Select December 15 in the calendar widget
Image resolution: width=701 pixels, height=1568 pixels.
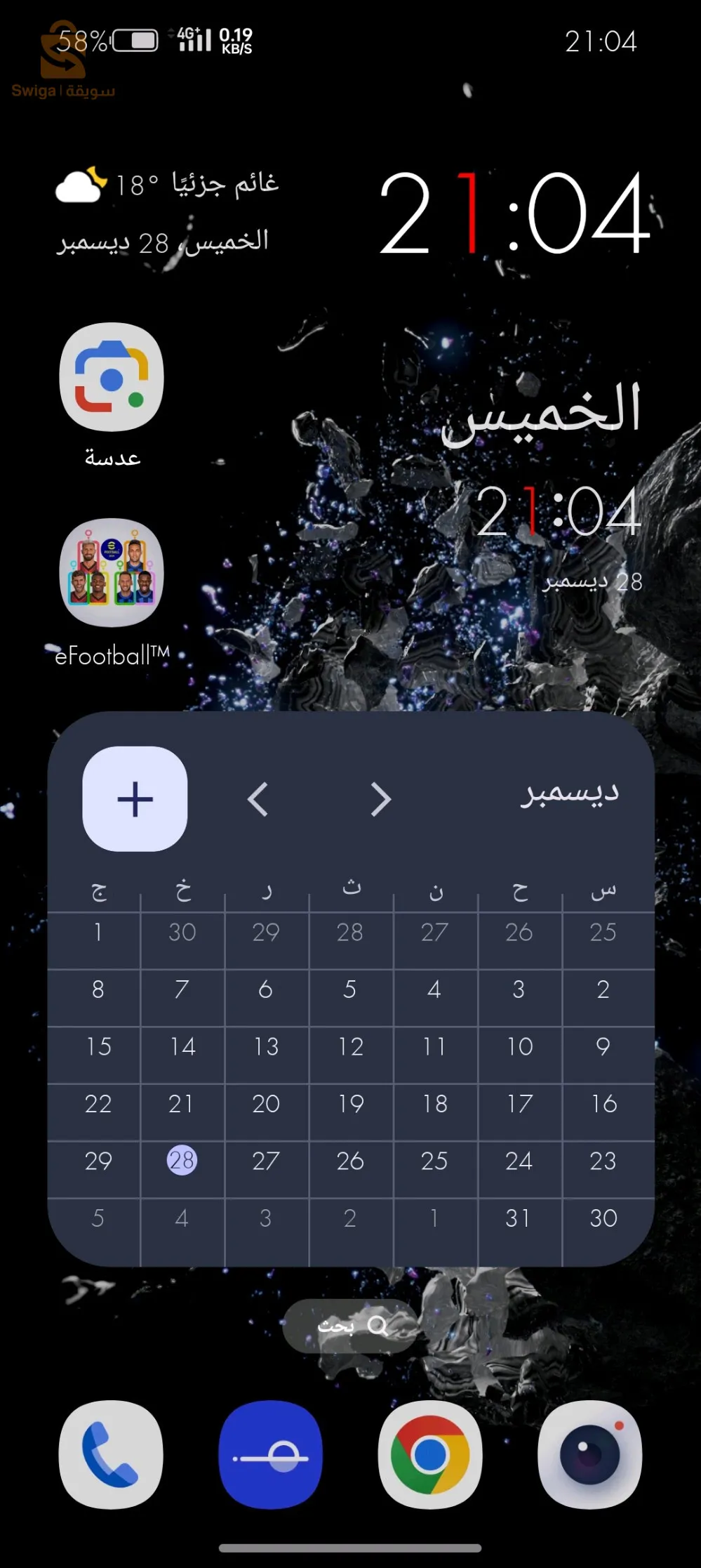98,1046
